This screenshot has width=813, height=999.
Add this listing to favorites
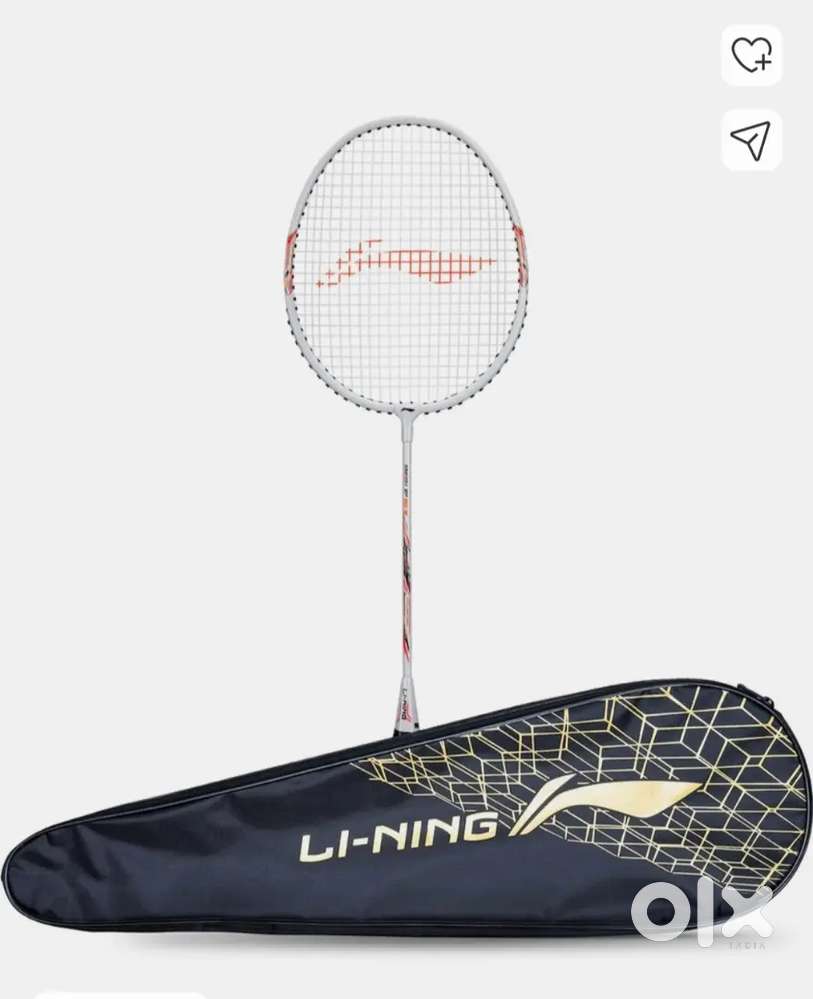751,55
